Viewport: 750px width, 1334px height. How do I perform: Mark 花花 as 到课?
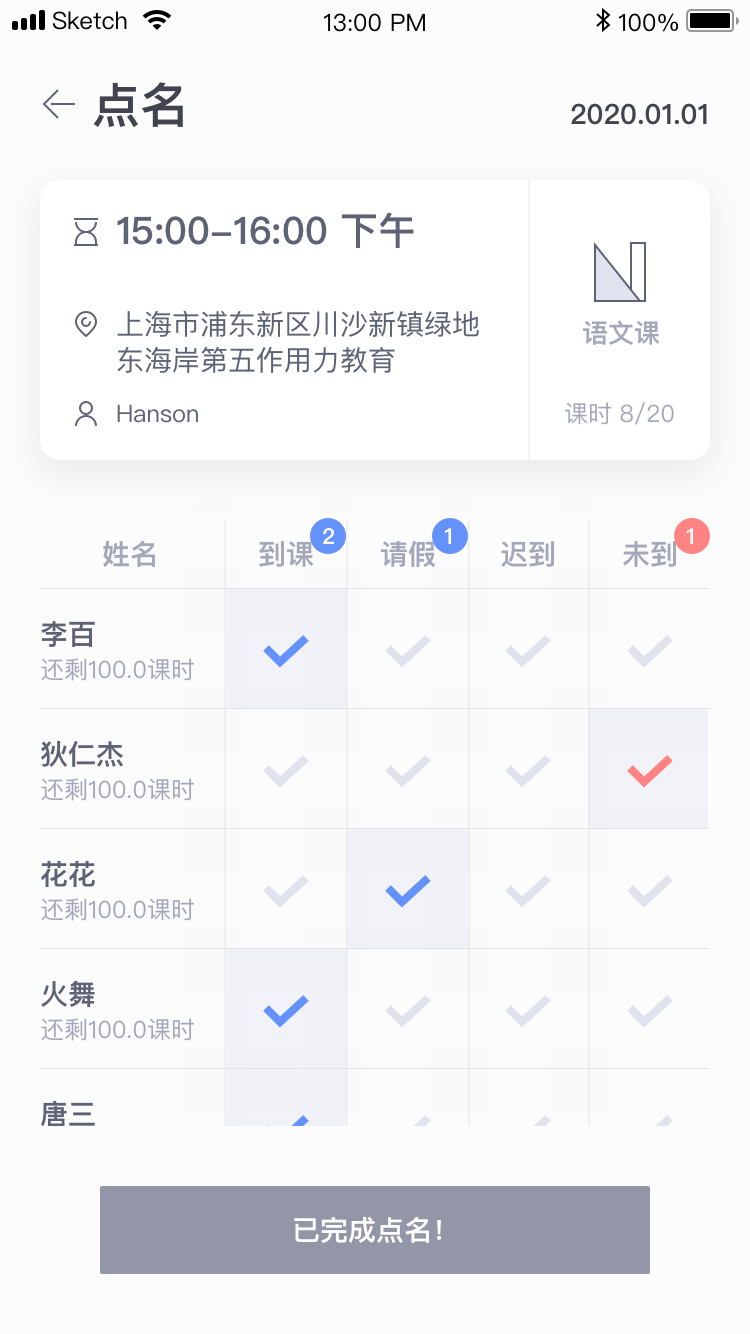(x=286, y=891)
